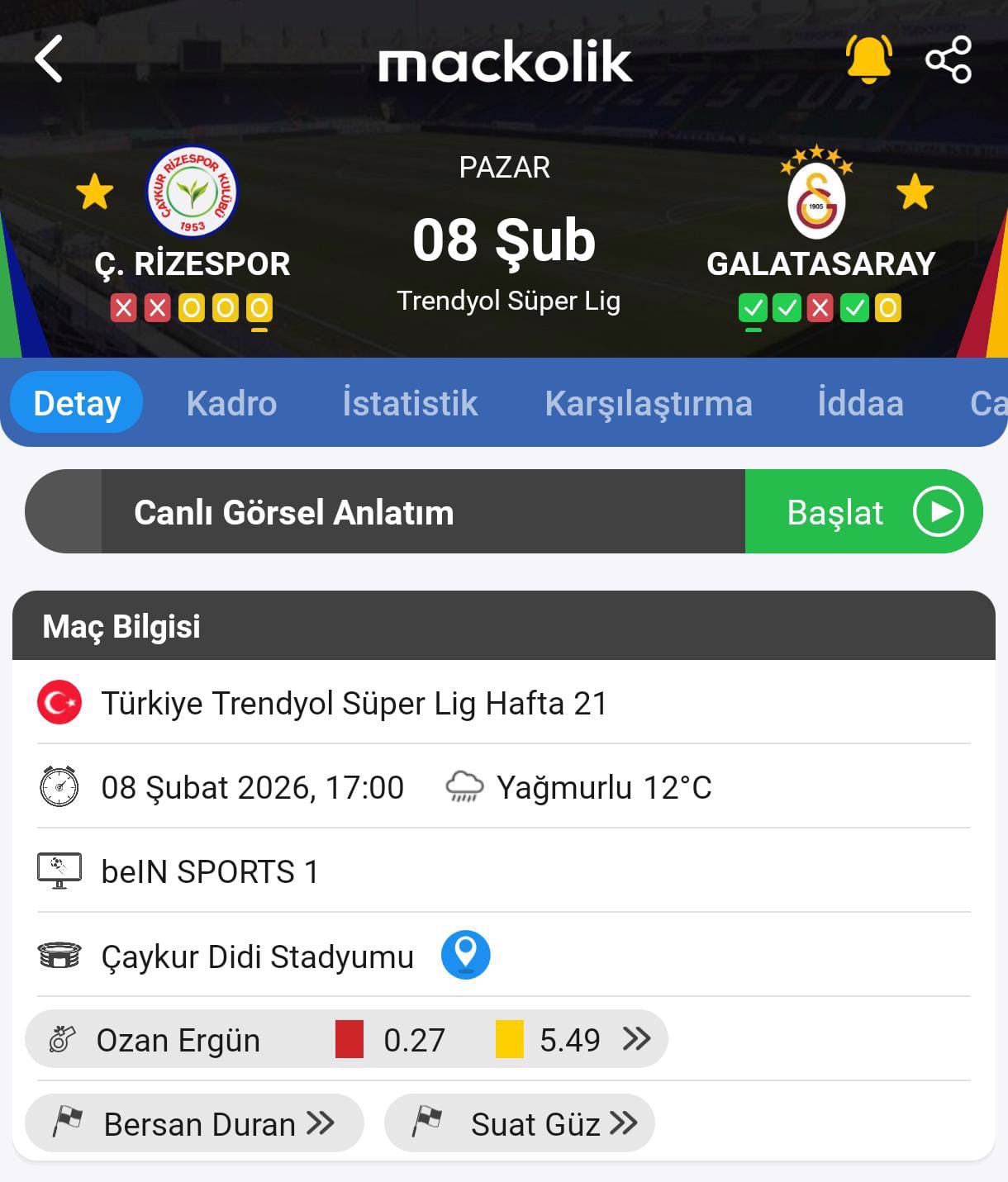Screen dimensions: 1008x1182
Task: Start the live visual commentary with Başlat
Action: click(863, 512)
